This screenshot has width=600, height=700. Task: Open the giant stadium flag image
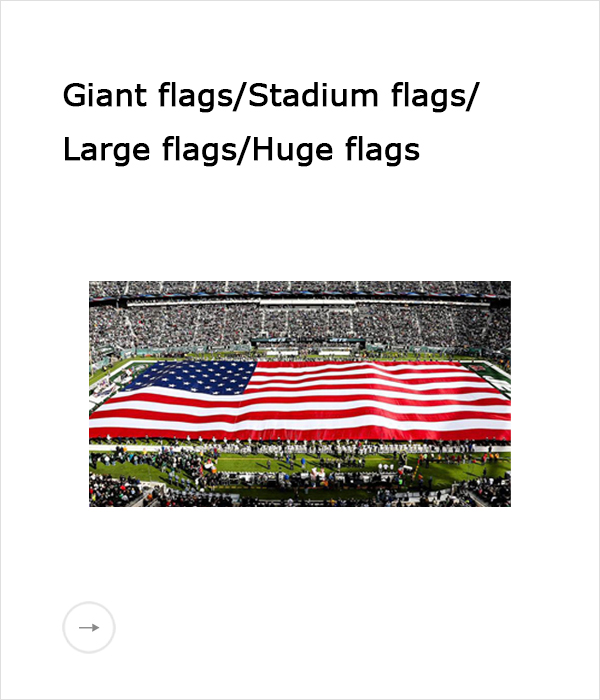pos(300,393)
